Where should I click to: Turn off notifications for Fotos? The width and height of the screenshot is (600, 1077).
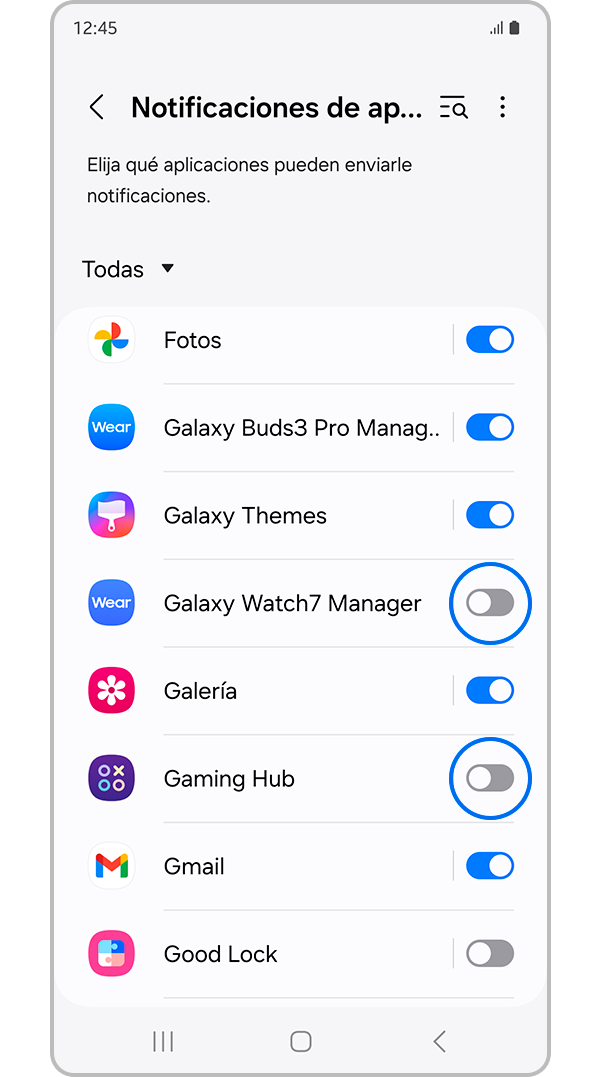tap(490, 340)
